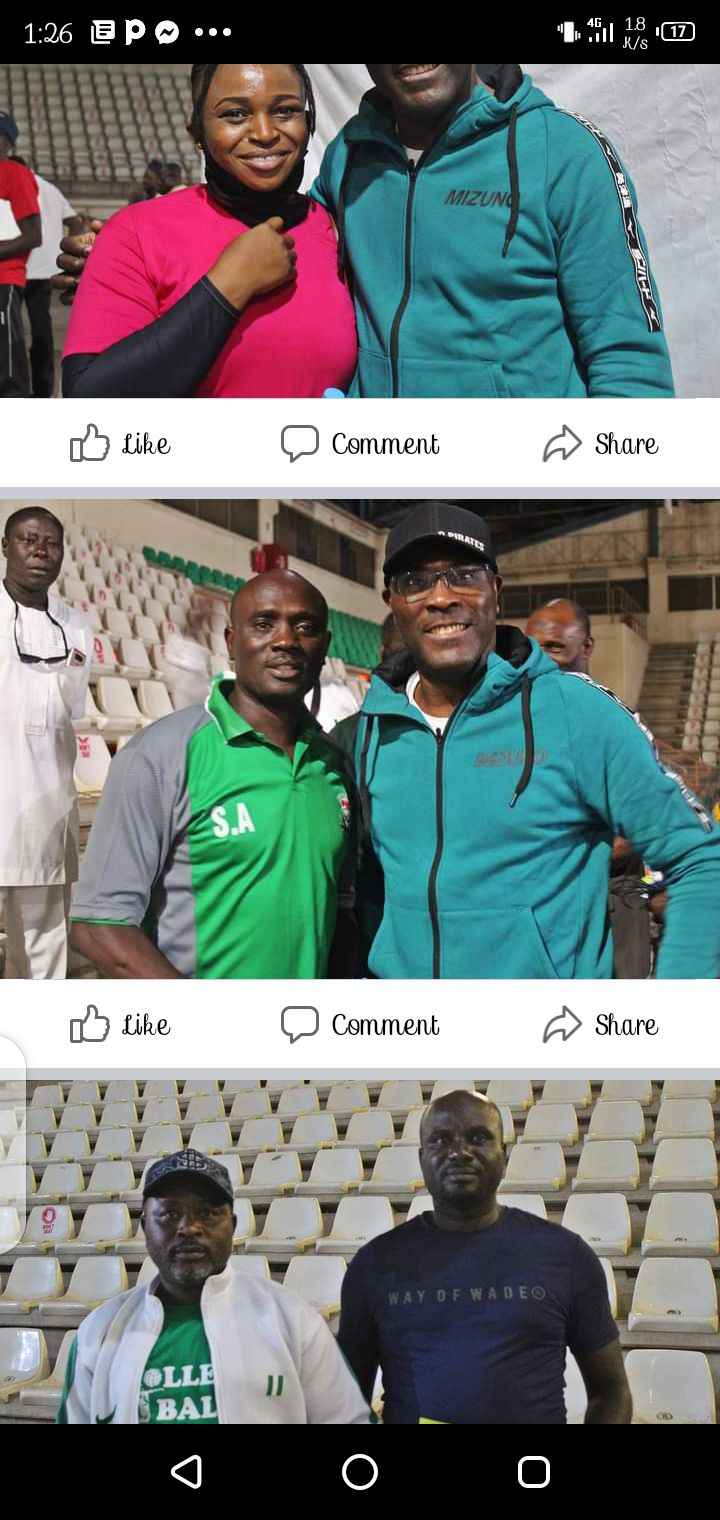
Task: Open the photo of the pink shirt woman
Action: pos(360,231)
